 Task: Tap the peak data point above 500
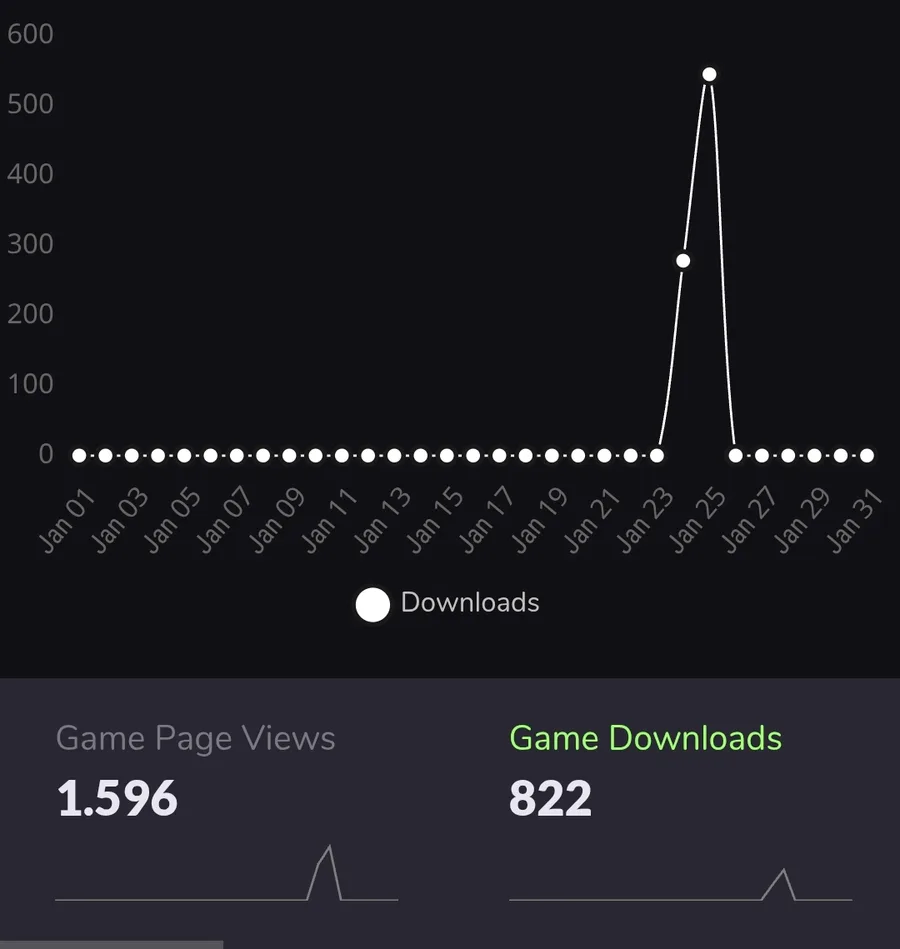[x=709, y=75]
